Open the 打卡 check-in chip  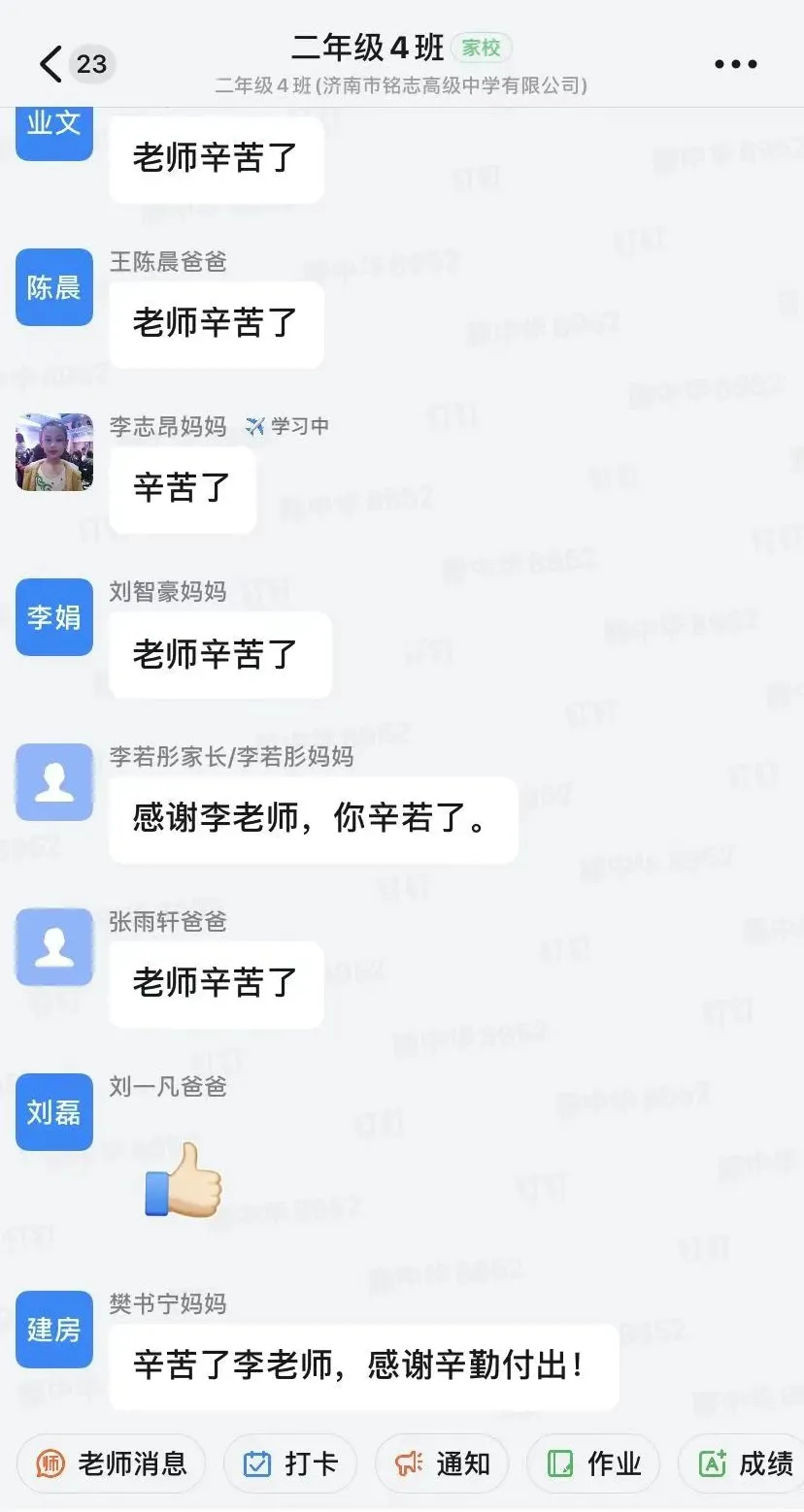tap(290, 1463)
